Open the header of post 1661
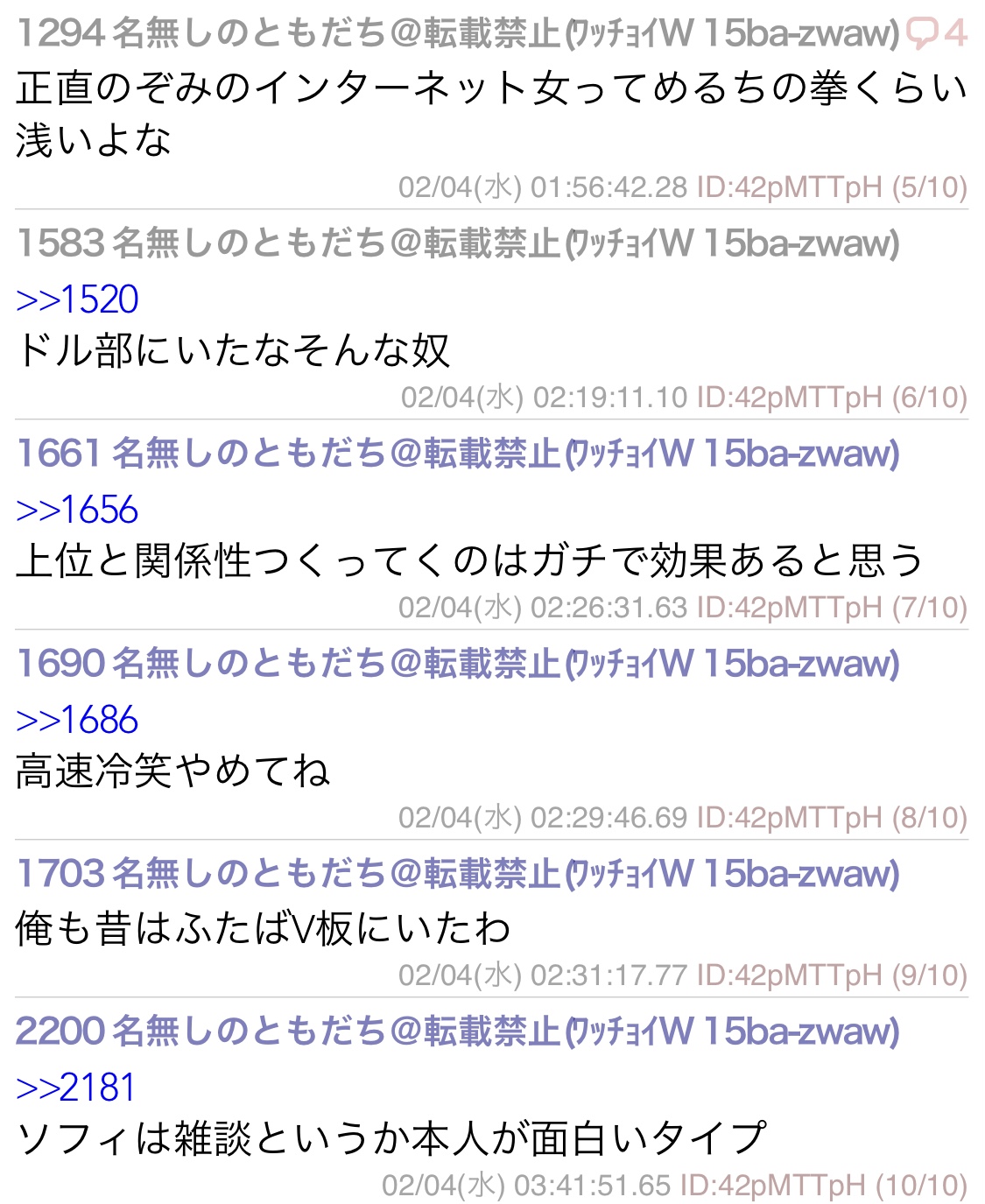 pyautogui.click(x=457, y=454)
